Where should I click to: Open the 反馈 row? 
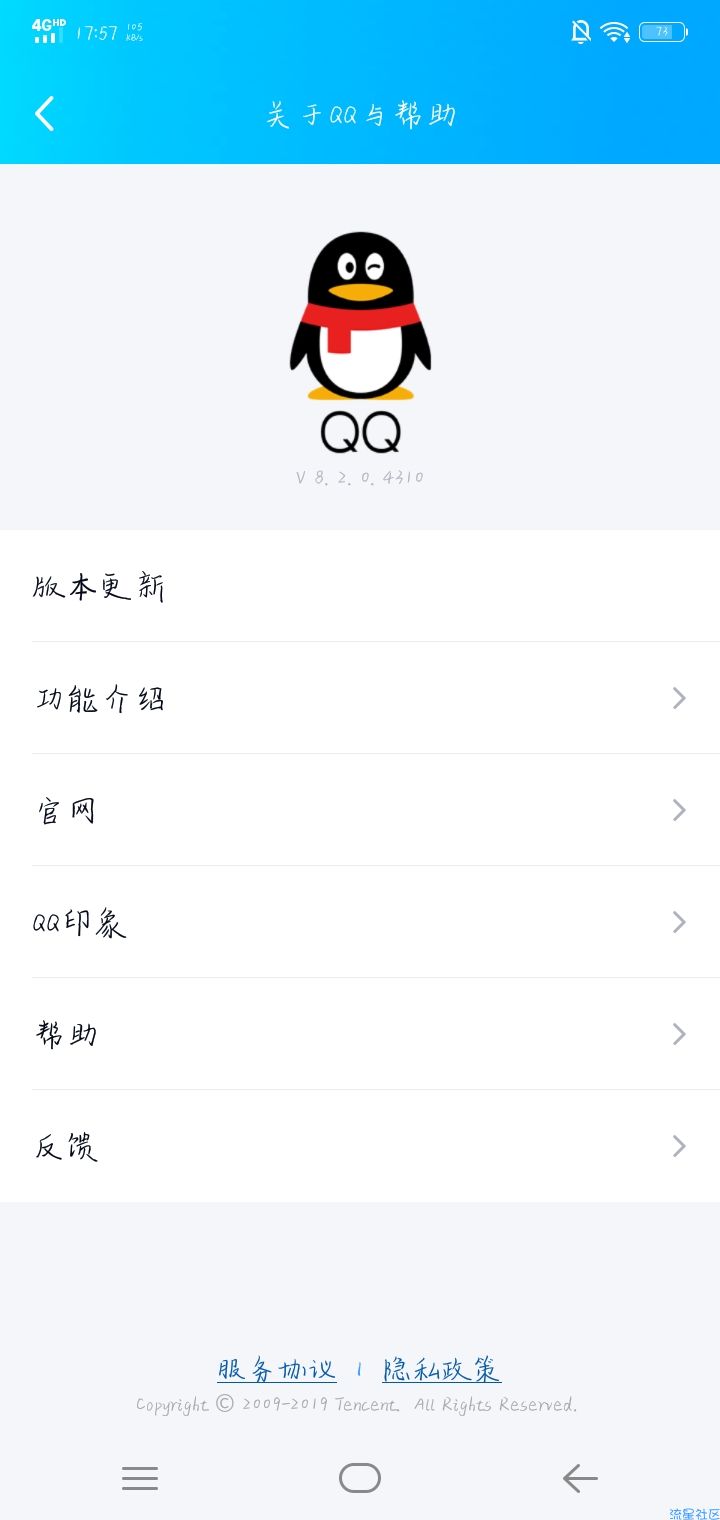point(360,1146)
